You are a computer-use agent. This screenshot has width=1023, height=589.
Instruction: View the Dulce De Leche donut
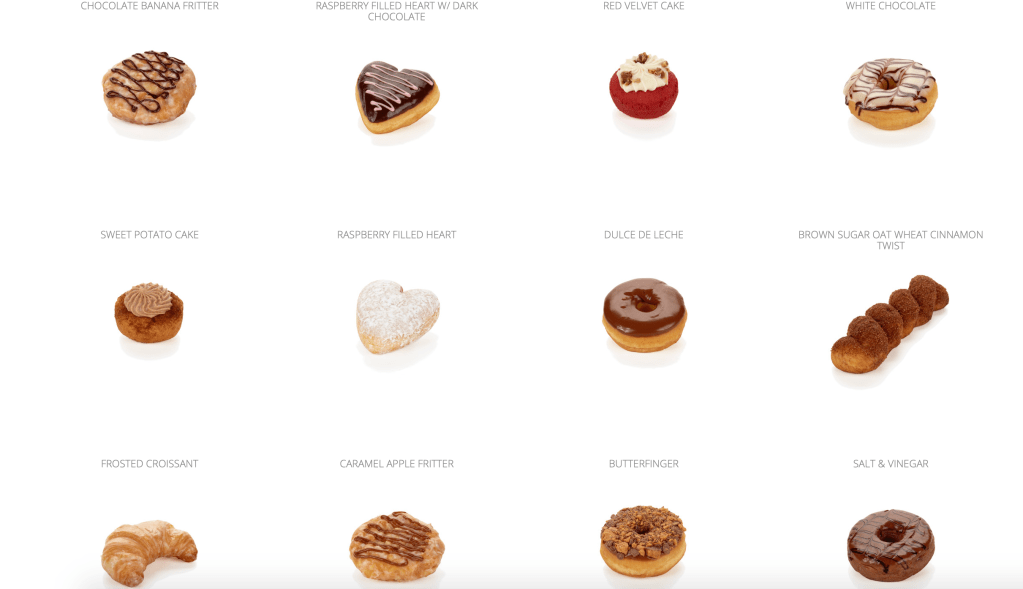click(644, 314)
